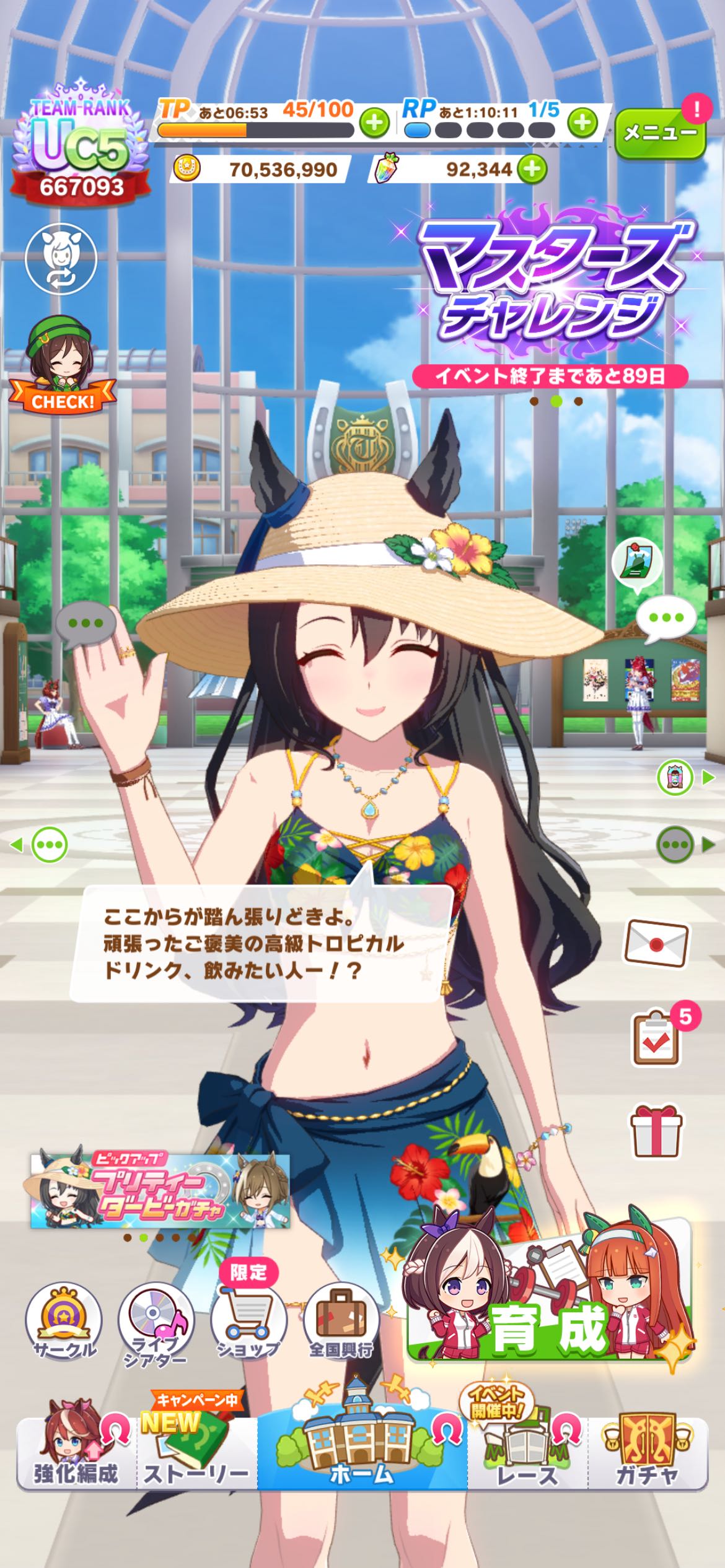The width and height of the screenshot is (725, 1568).
Task: Add TP with the plus button
Action: click(x=374, y=124)
